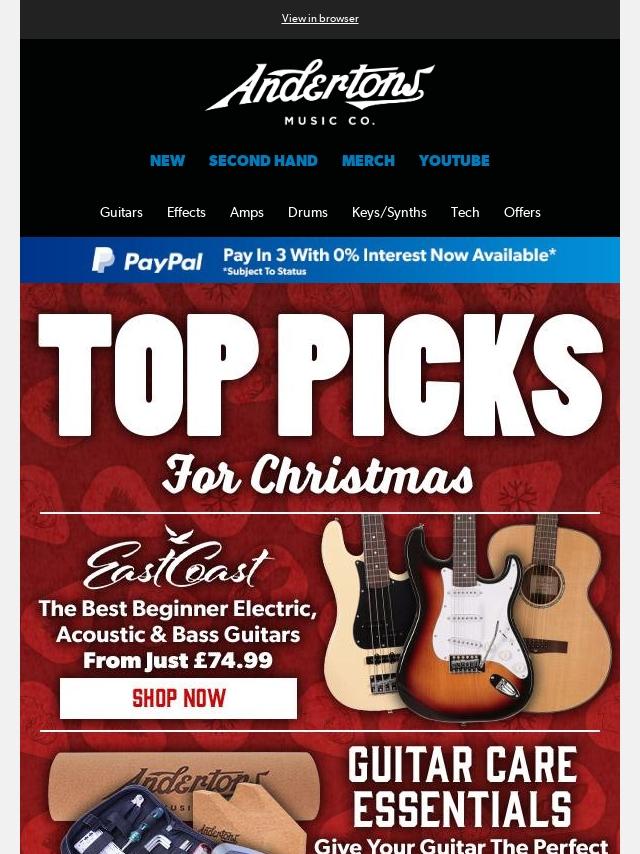Open the View in browser link
The image size is (640, 854).
coord(320,18)
